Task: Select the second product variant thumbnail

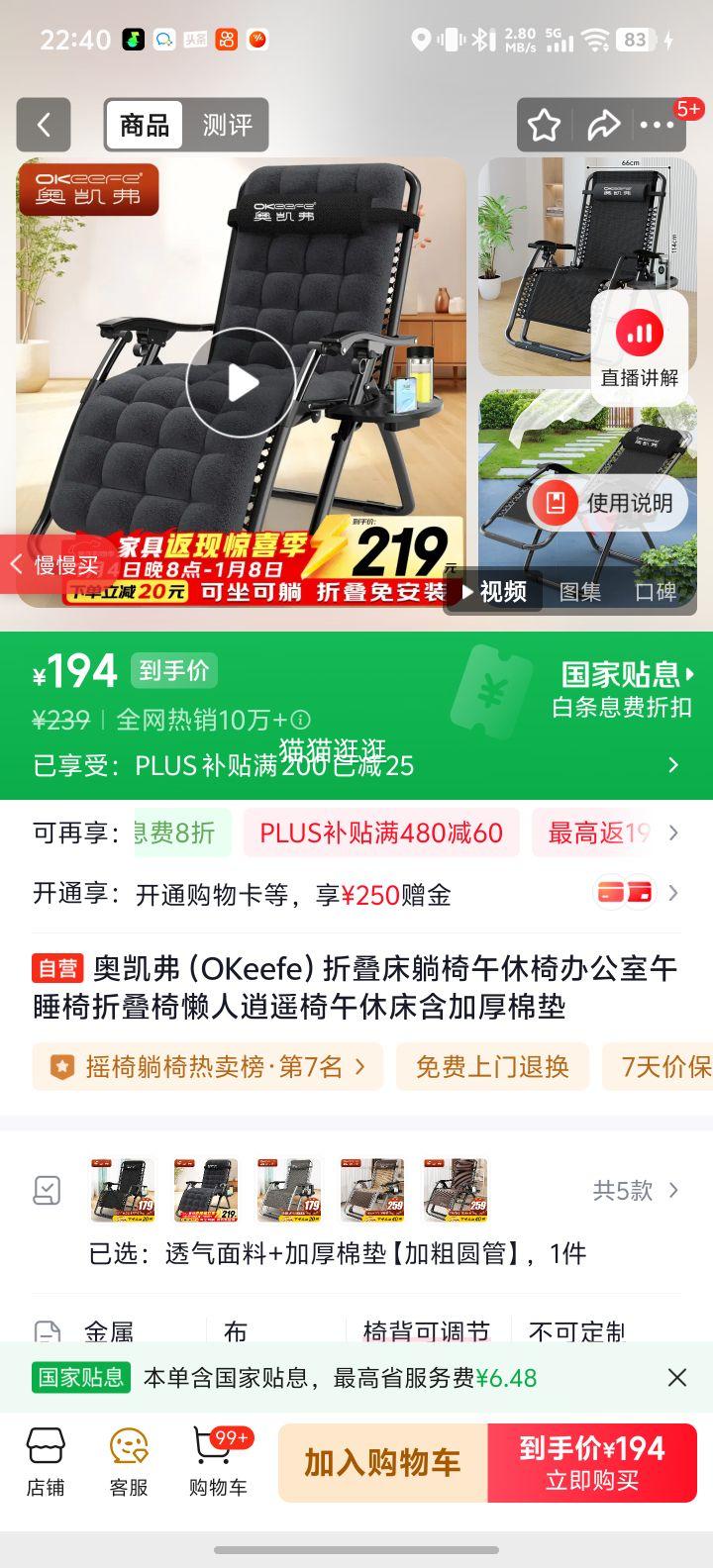Action: 204,1187
